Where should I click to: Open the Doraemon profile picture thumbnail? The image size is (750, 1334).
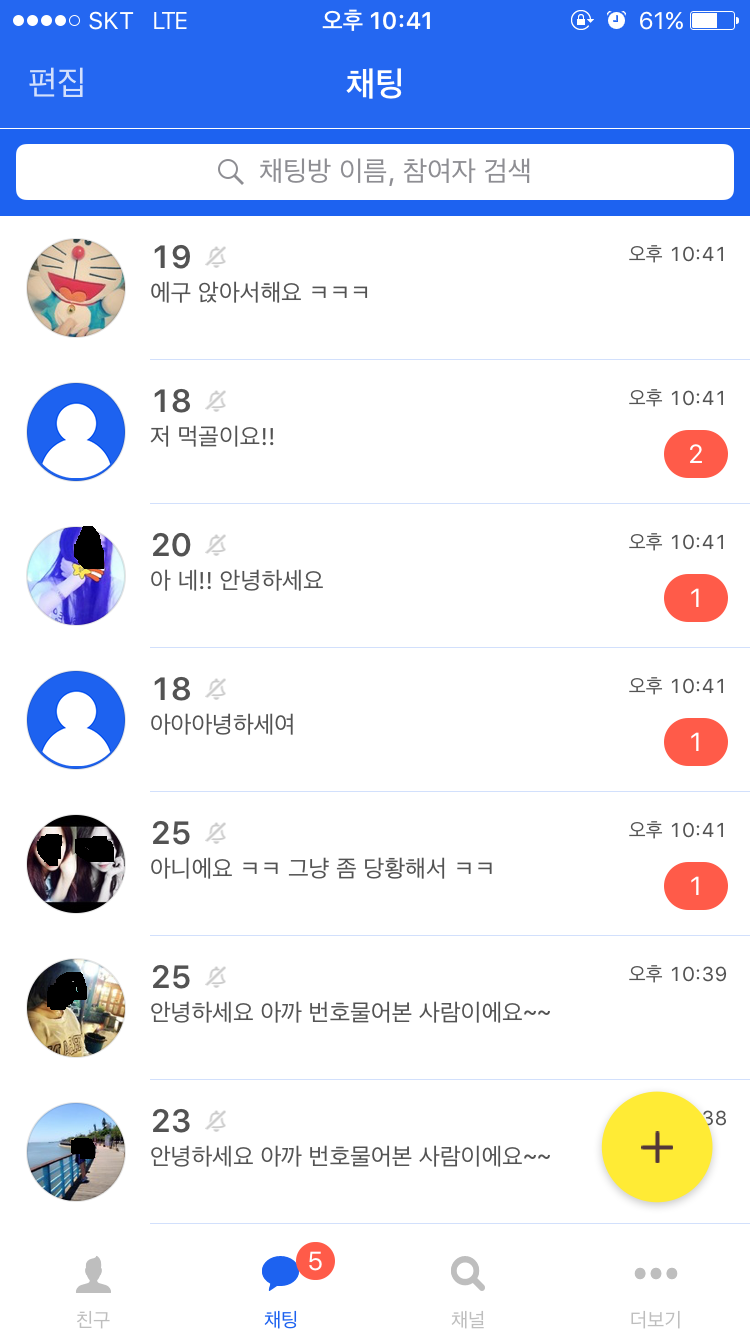[x=75, y=287]
